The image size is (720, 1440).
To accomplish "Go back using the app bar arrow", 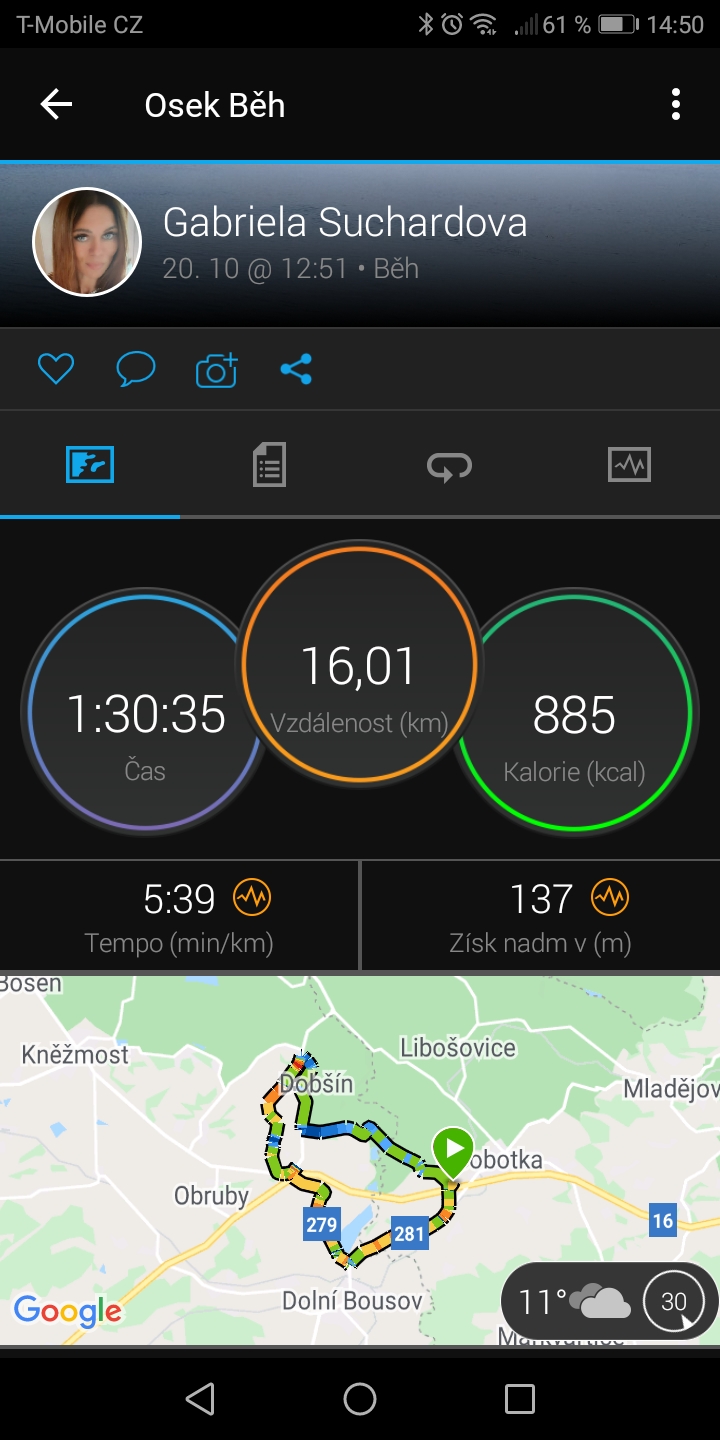I will point(56,104).
